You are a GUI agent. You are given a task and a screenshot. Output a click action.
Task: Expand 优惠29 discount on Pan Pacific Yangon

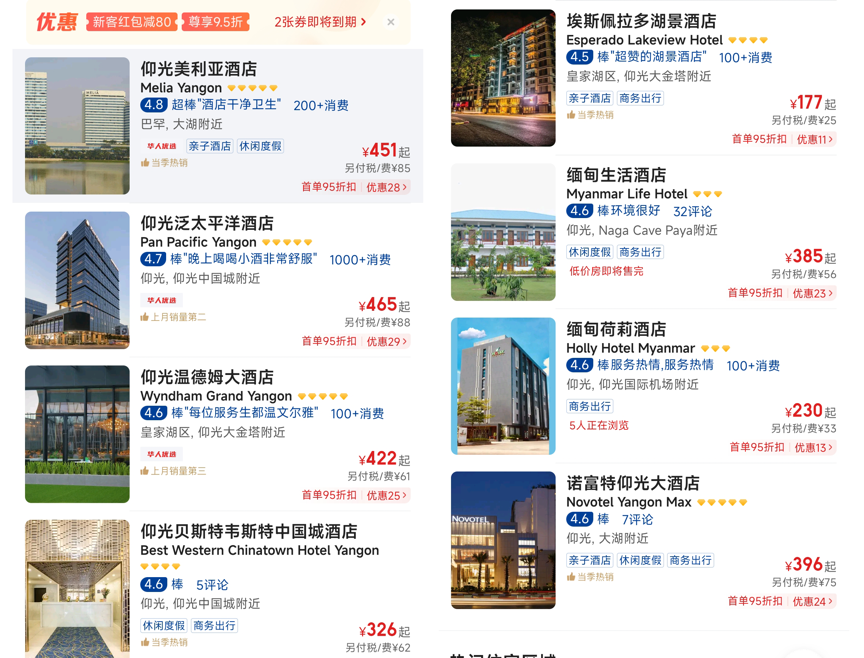386,341
